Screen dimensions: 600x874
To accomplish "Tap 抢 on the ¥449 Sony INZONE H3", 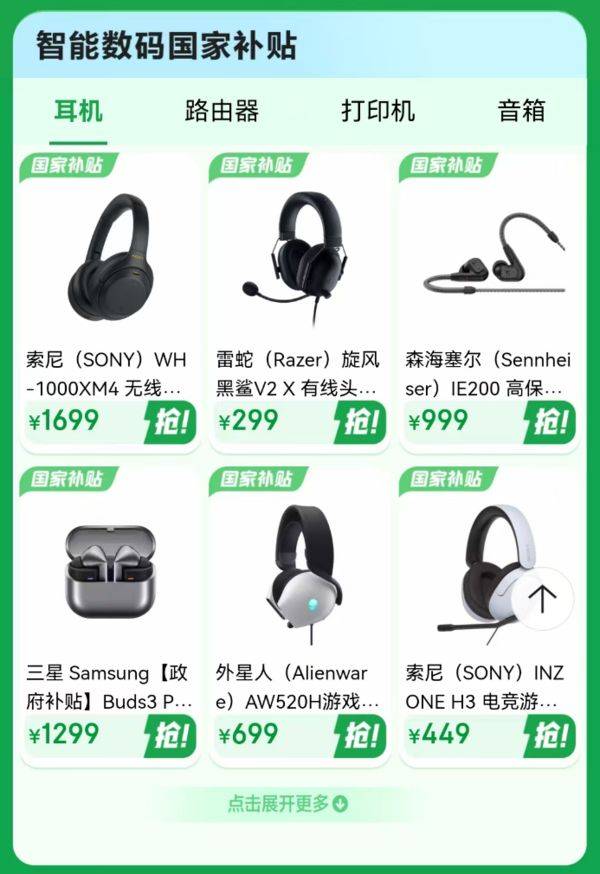I will click(550, 736).
